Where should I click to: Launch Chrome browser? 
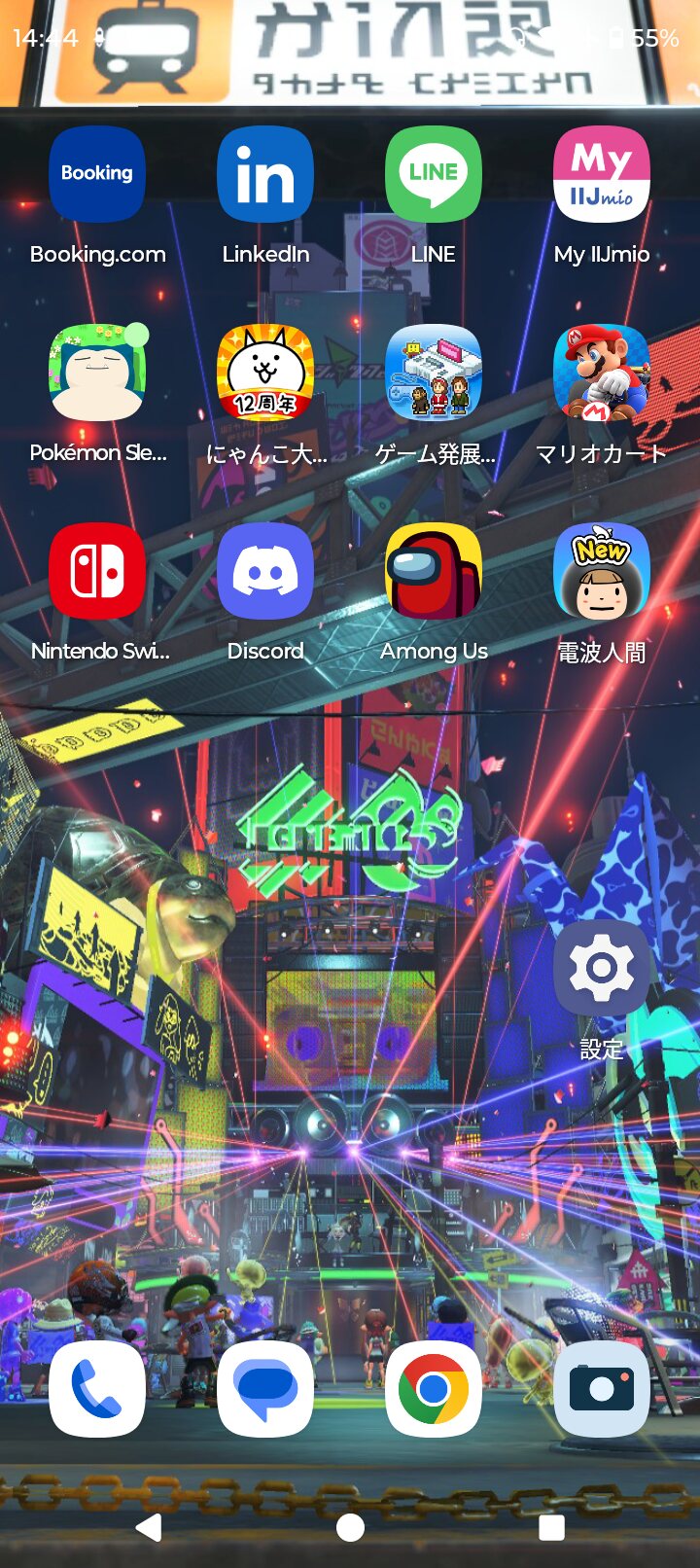click(x=434, y=1389)
